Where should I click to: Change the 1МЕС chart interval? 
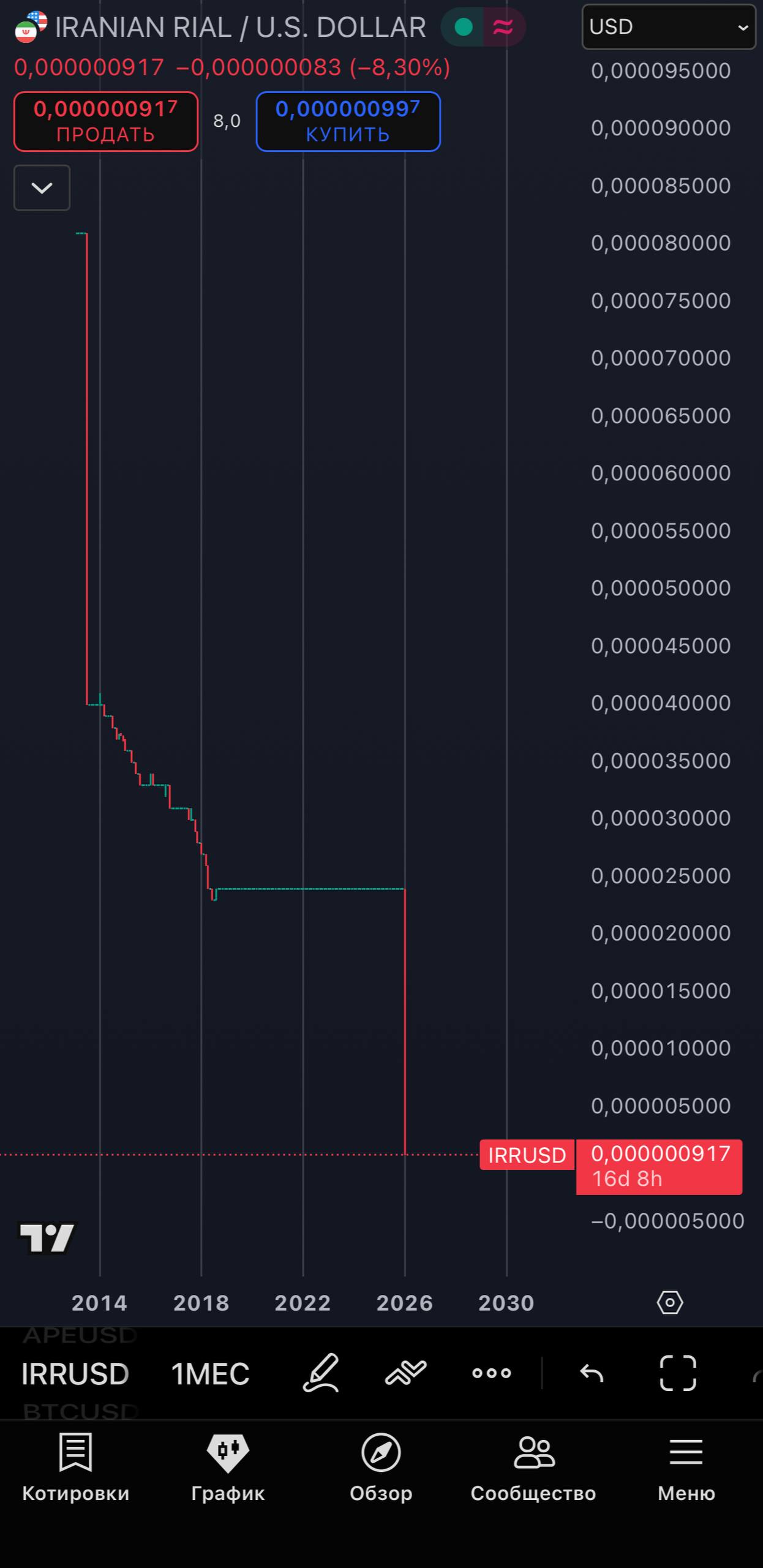coord(210,1373)
